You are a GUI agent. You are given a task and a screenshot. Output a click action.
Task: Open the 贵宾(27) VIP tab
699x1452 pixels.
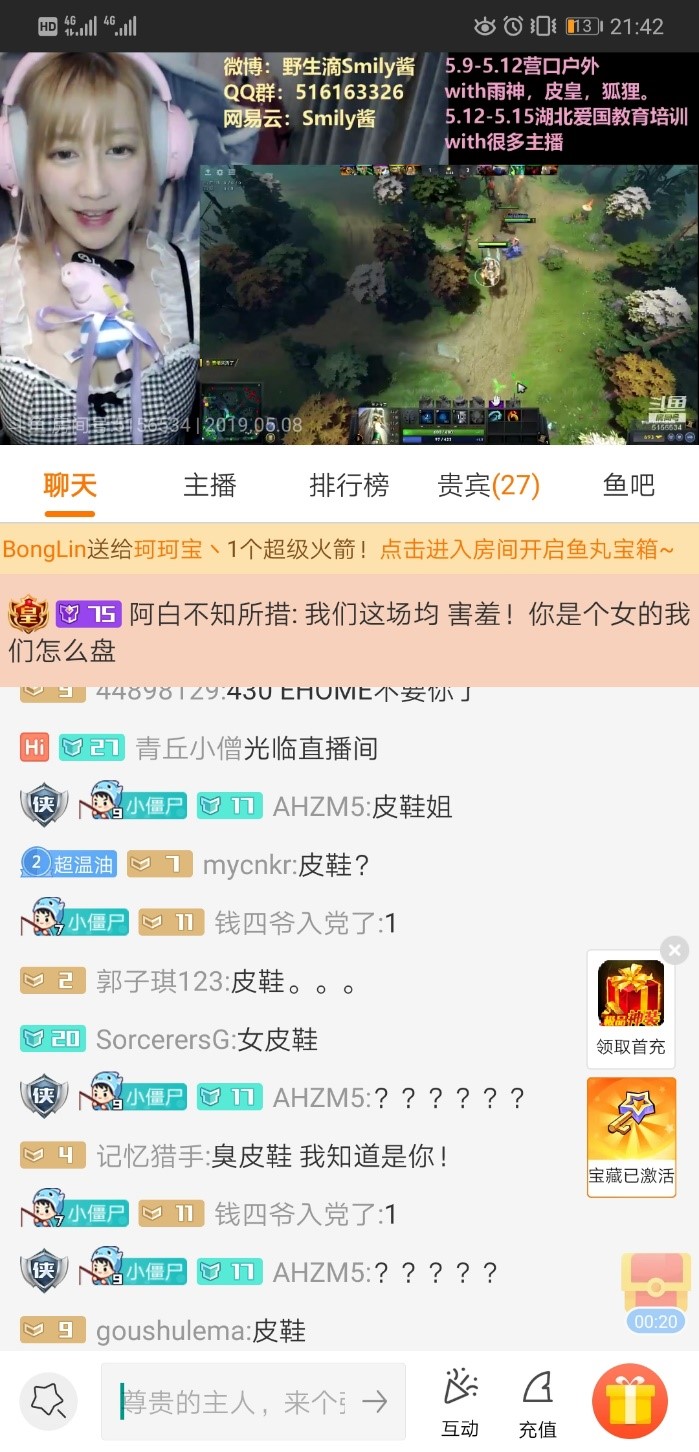(488, 486)
